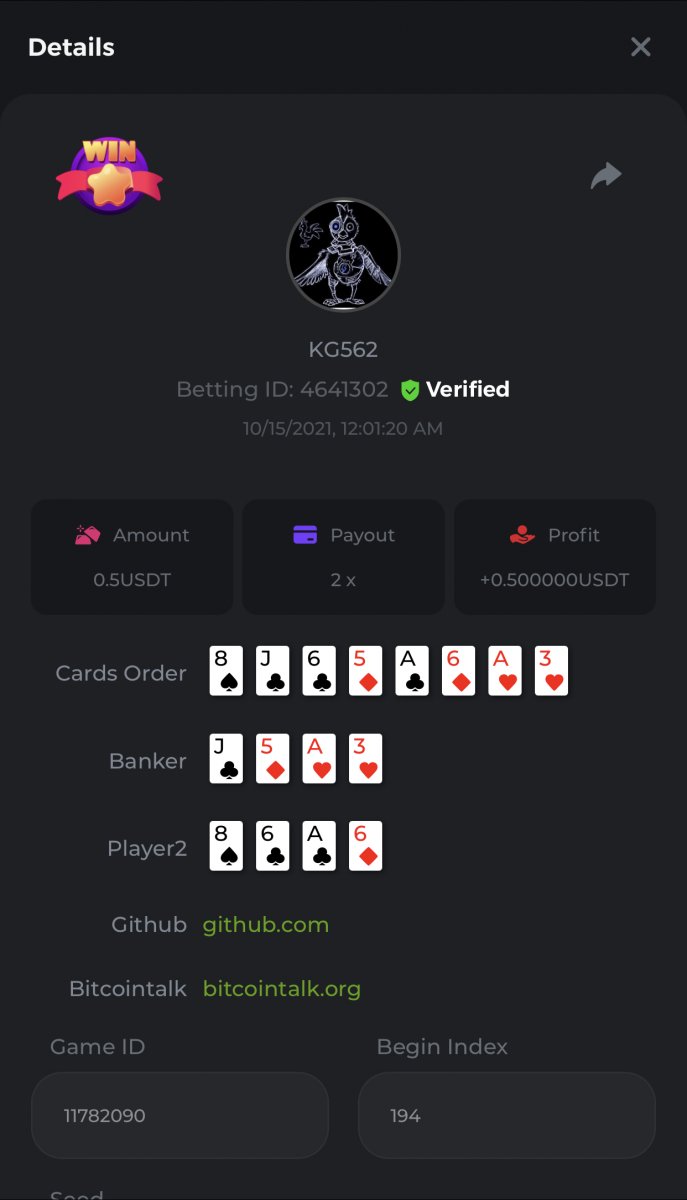Close the Details dialog
This screenshot has height=1200, width=687.
(640, 47)
